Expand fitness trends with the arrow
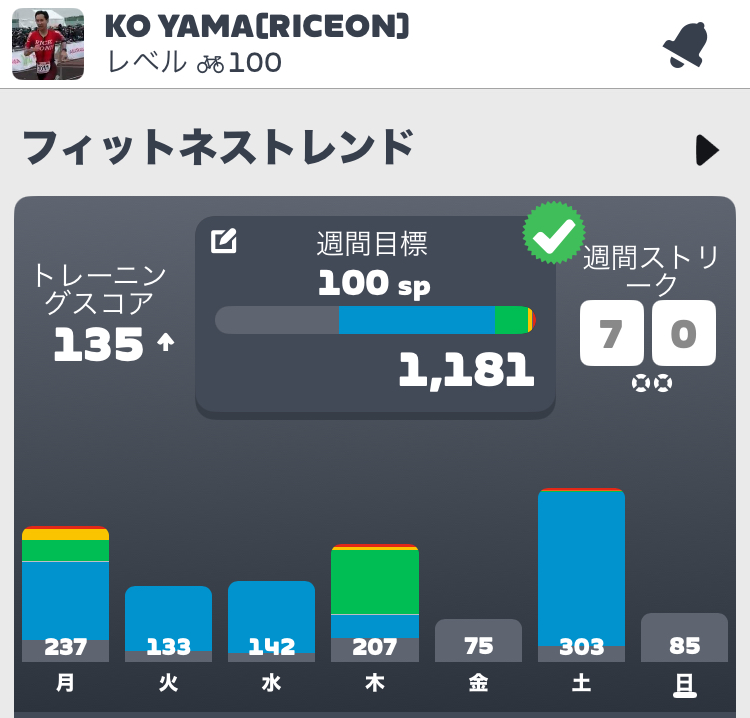This screenshot has height=718, width=750. [707, 150]
